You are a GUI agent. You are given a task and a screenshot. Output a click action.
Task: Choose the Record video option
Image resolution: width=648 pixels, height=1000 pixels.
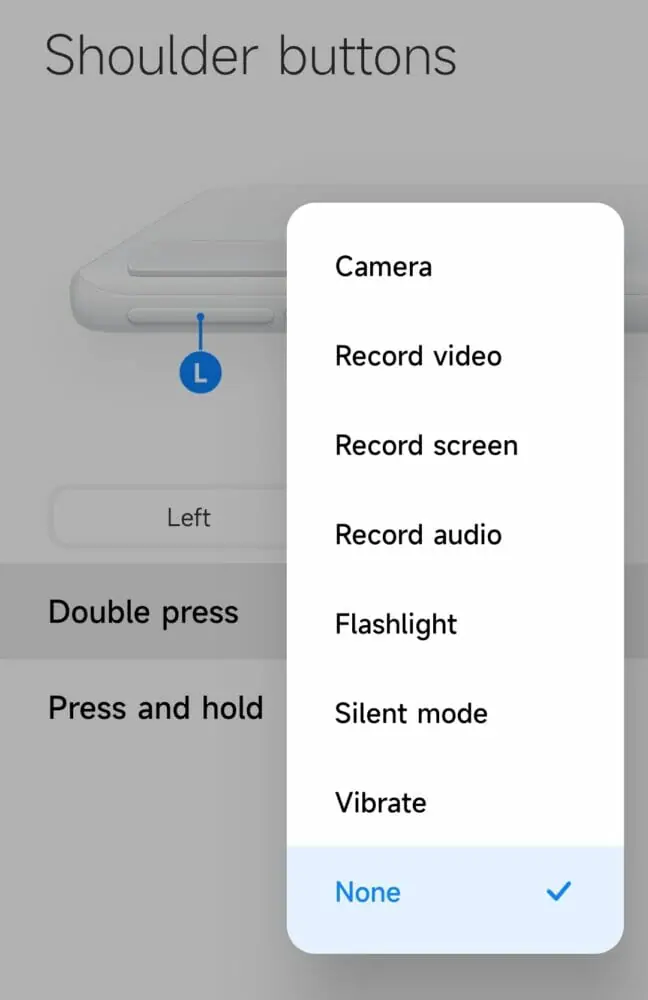pyautogui.click(x=418, y=356)
